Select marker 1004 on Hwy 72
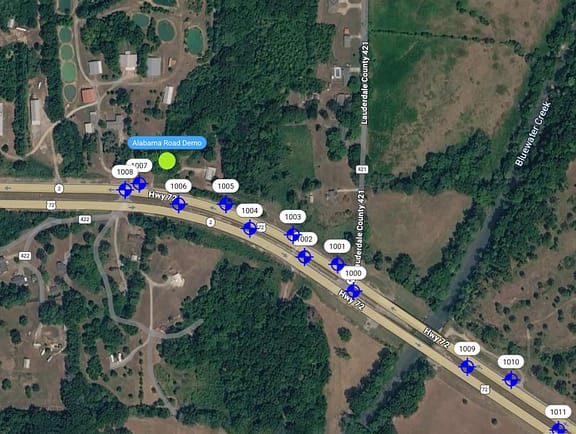This screenshot has height=434, width=576. pos(250,229)
